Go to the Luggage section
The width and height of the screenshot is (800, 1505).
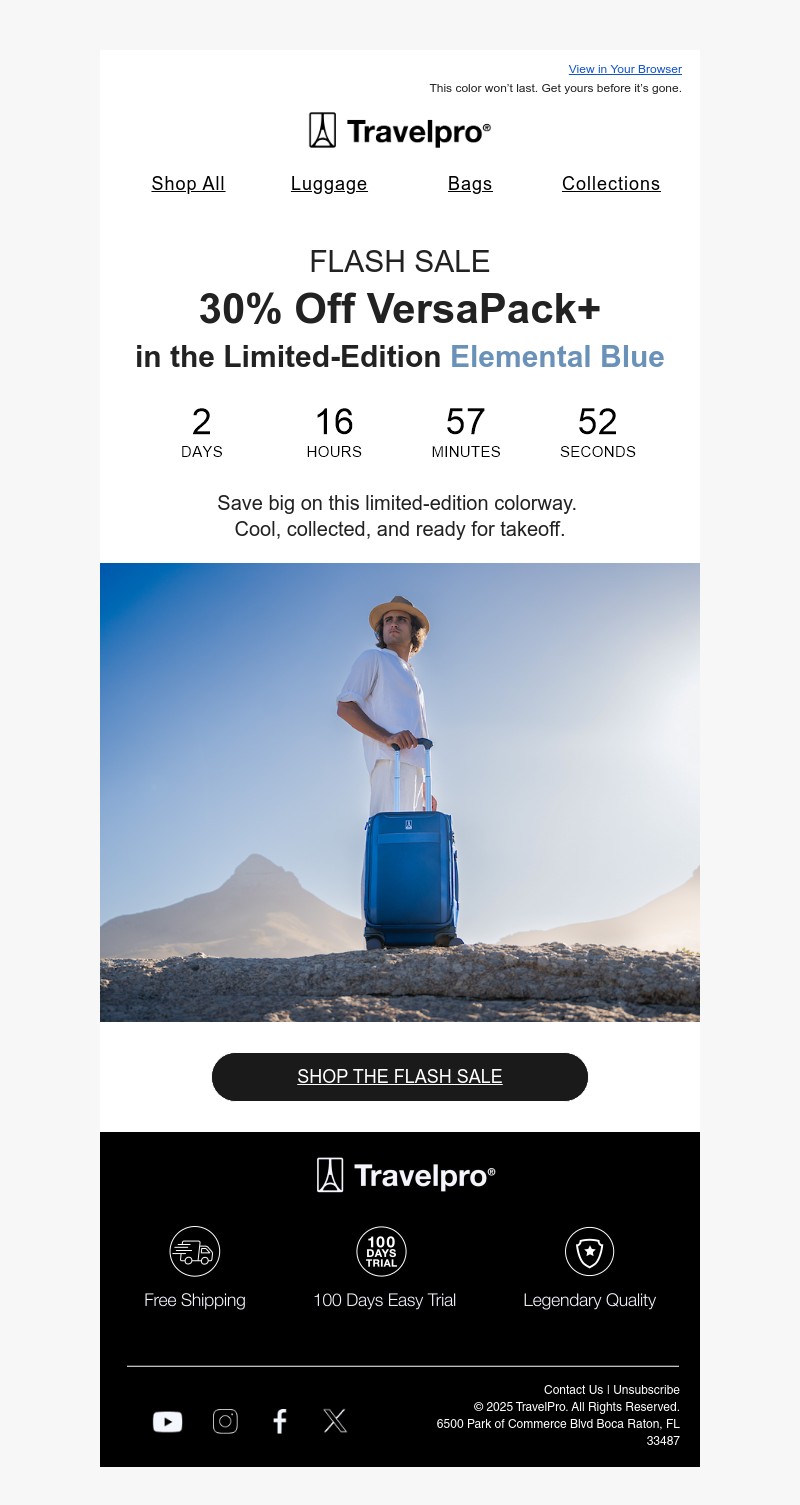(329, 184)
